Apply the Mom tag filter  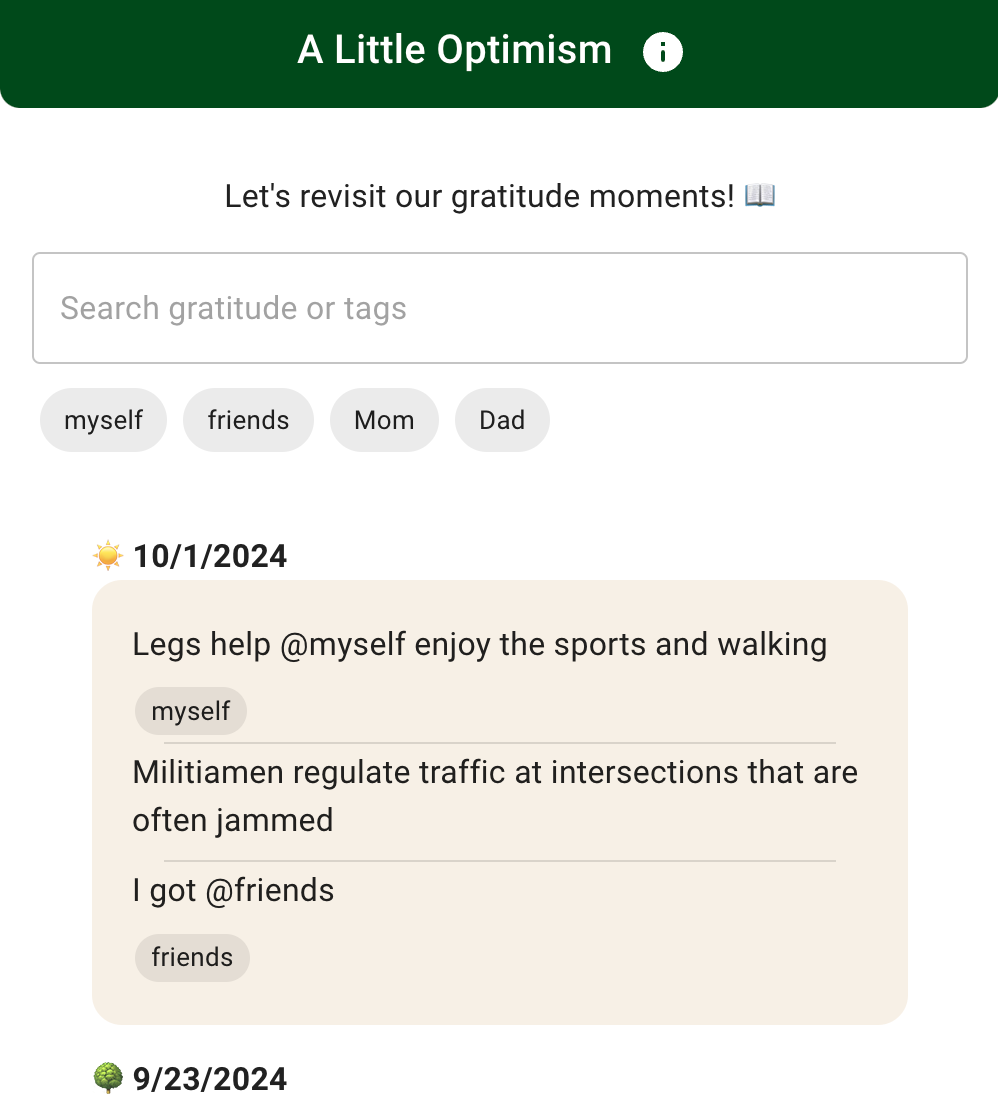pyautogui.click(x=384, y=420)
